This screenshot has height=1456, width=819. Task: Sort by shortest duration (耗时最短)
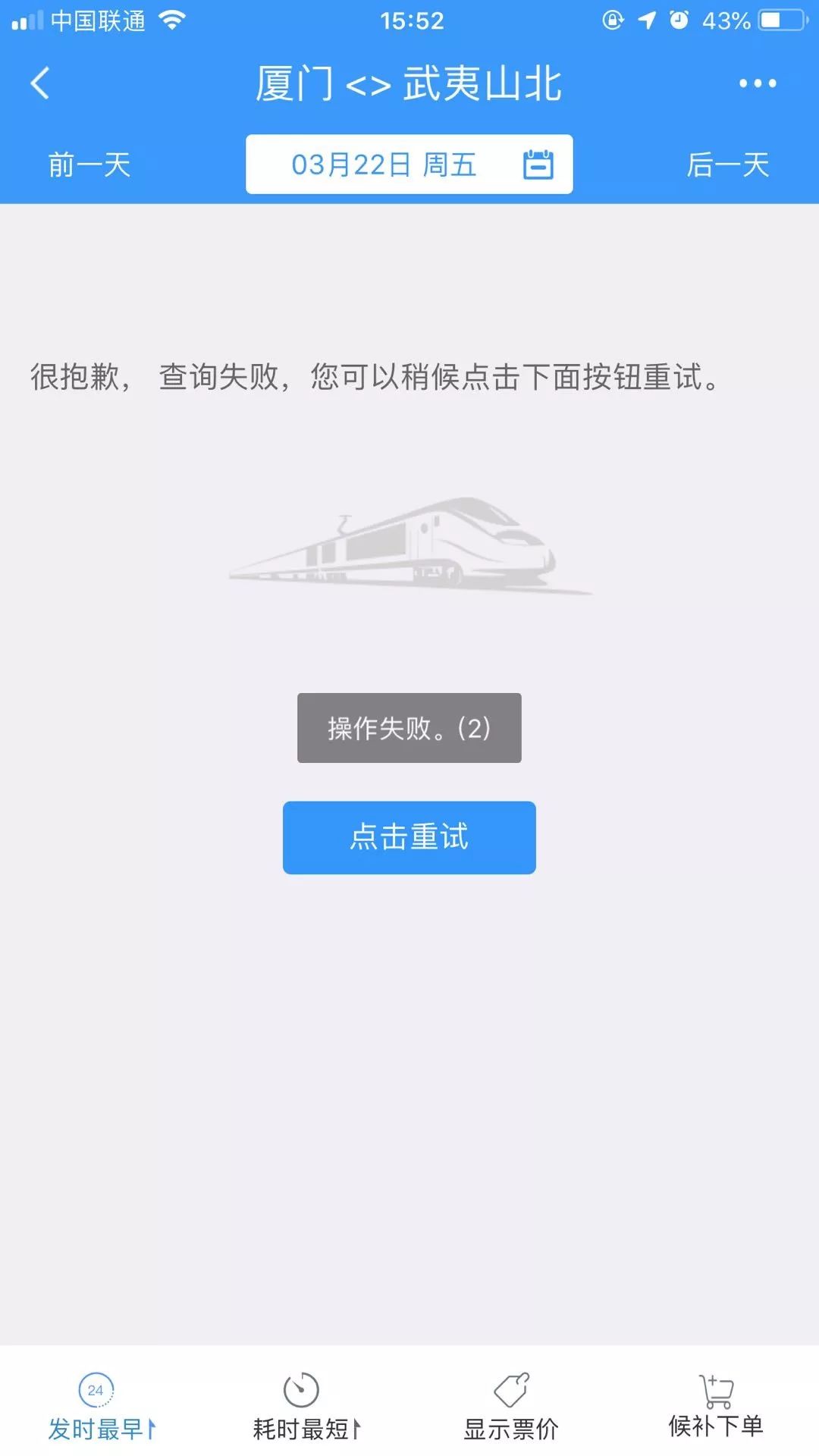coord(305,1407)
